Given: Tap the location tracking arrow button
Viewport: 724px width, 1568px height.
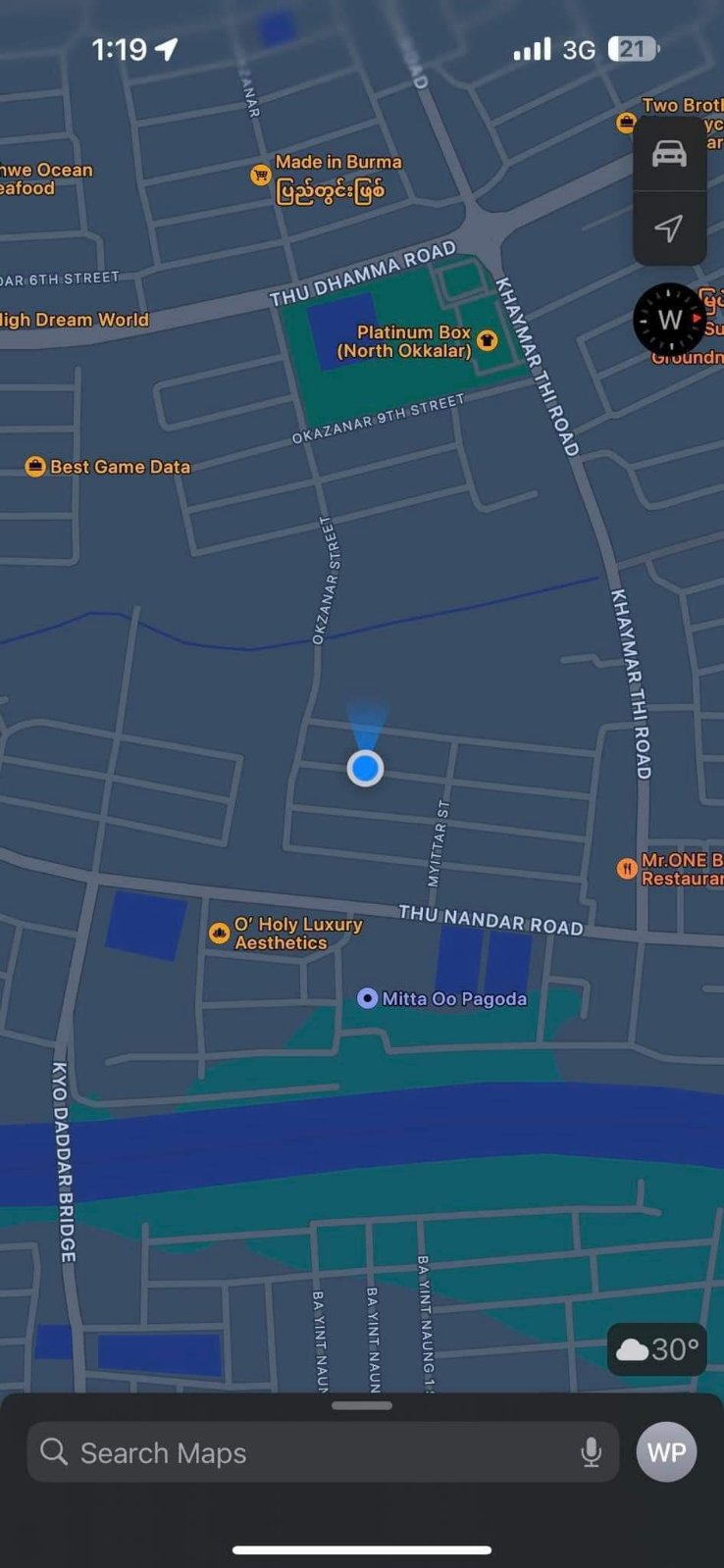Looking at the screenshot, I should (669, 228).
